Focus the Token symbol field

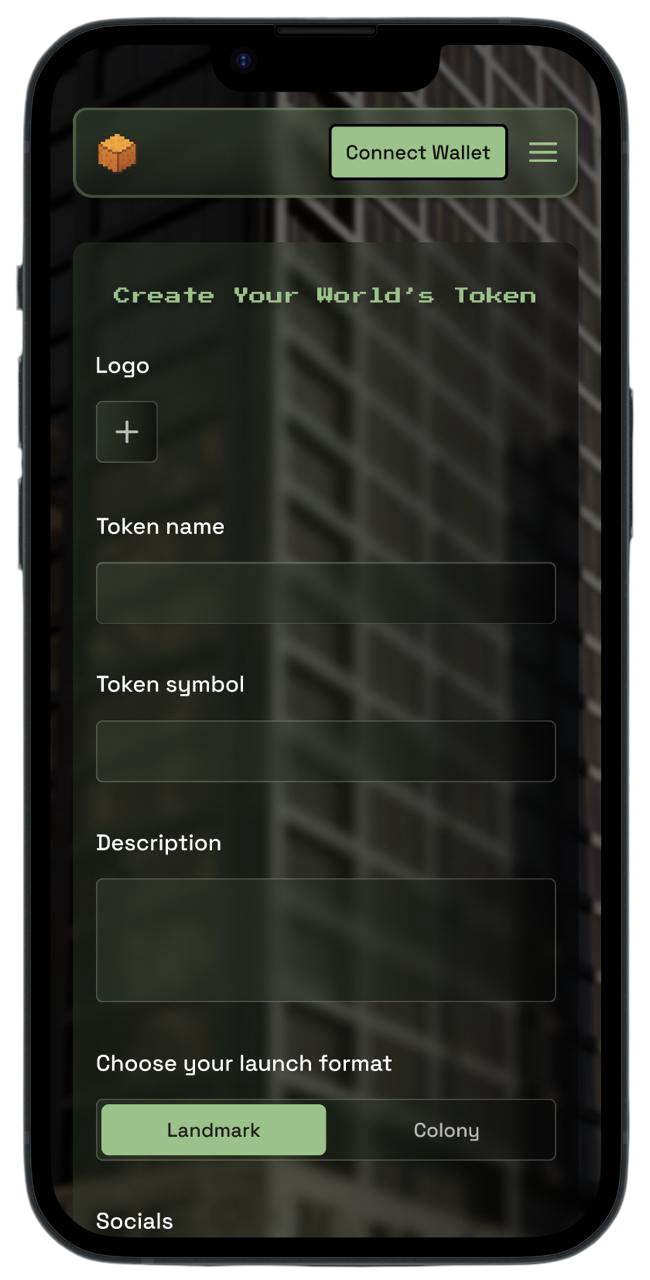tap(325, 751)
